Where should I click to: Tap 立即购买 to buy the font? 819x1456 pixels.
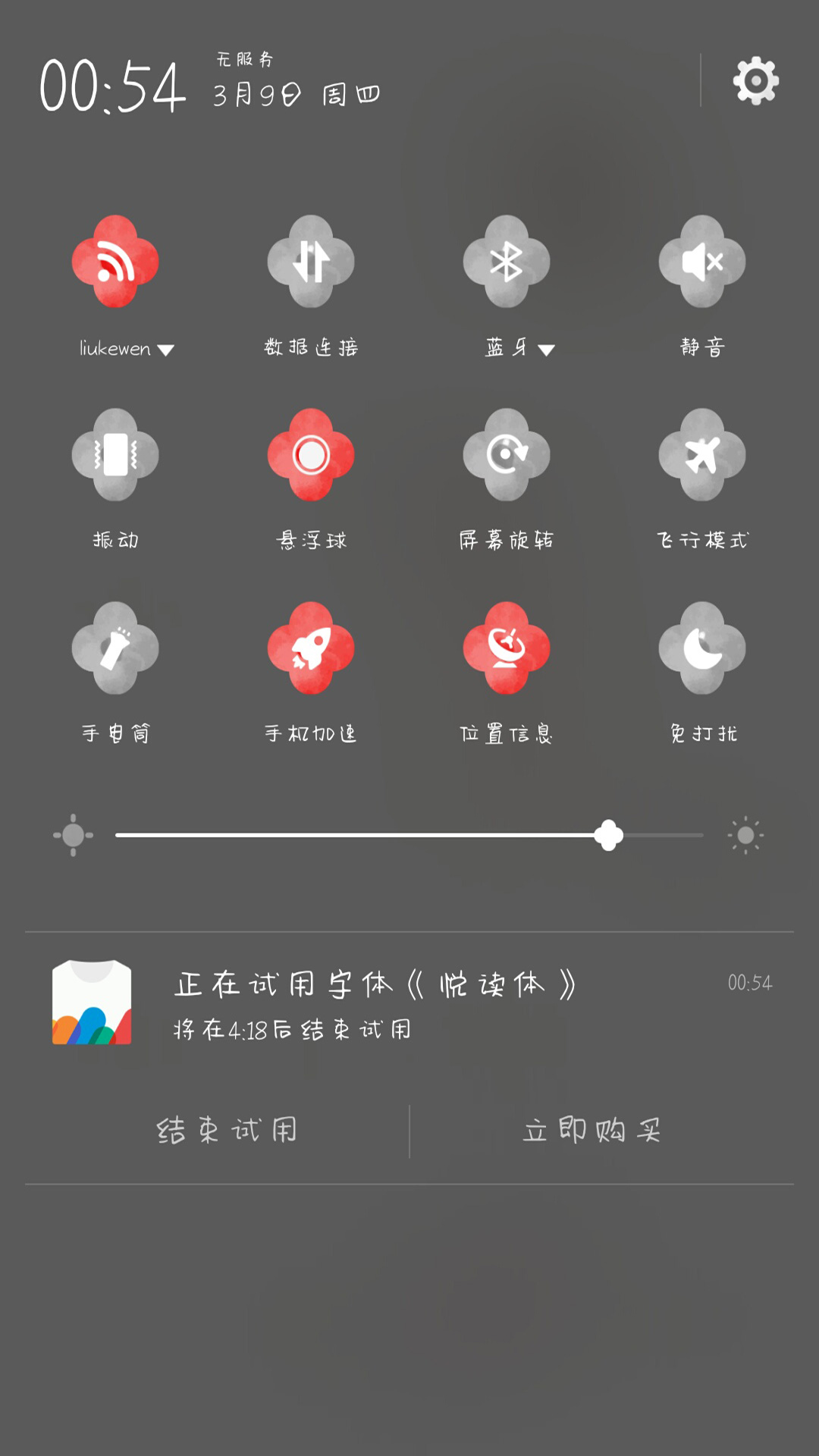[592, 1131]
